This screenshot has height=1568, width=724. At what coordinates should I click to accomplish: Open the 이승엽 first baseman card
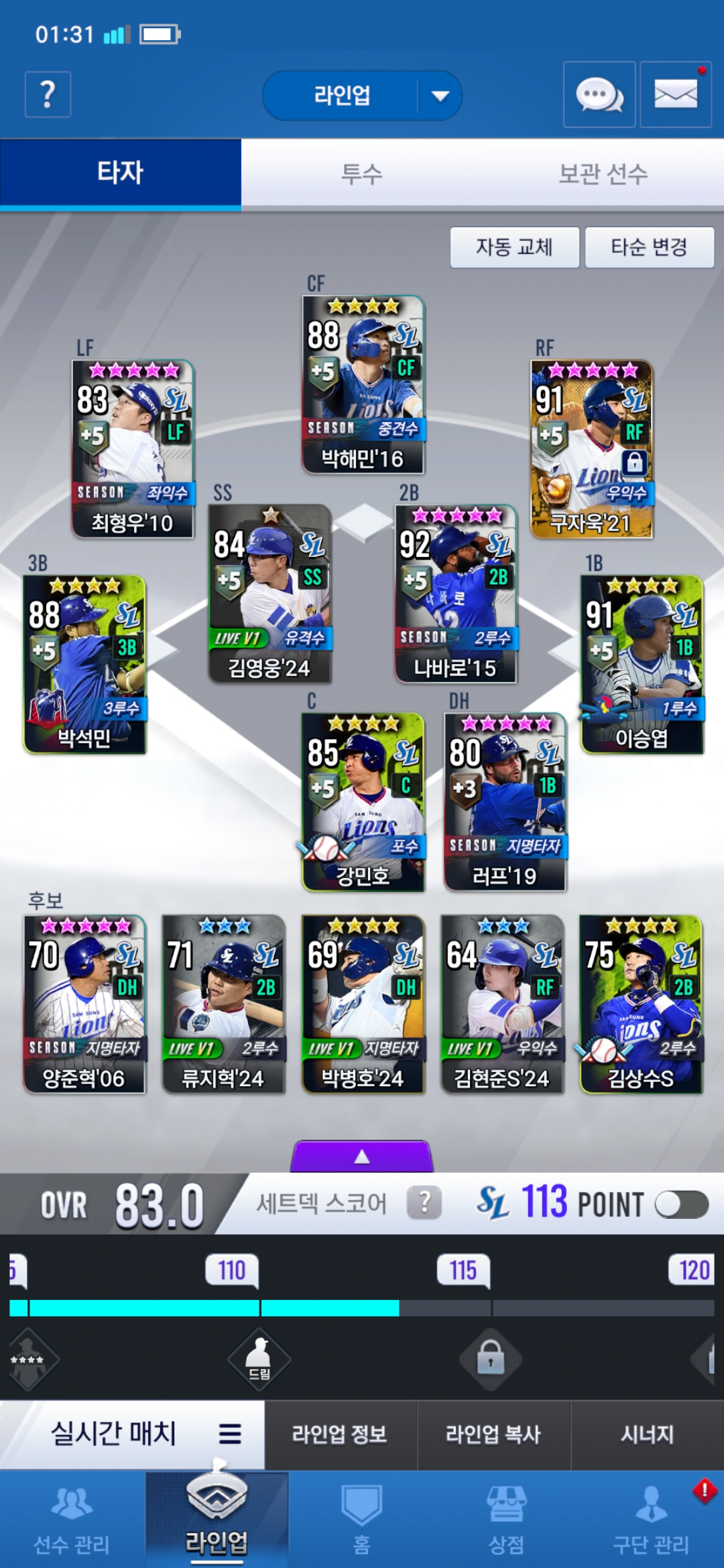(642, 664)
